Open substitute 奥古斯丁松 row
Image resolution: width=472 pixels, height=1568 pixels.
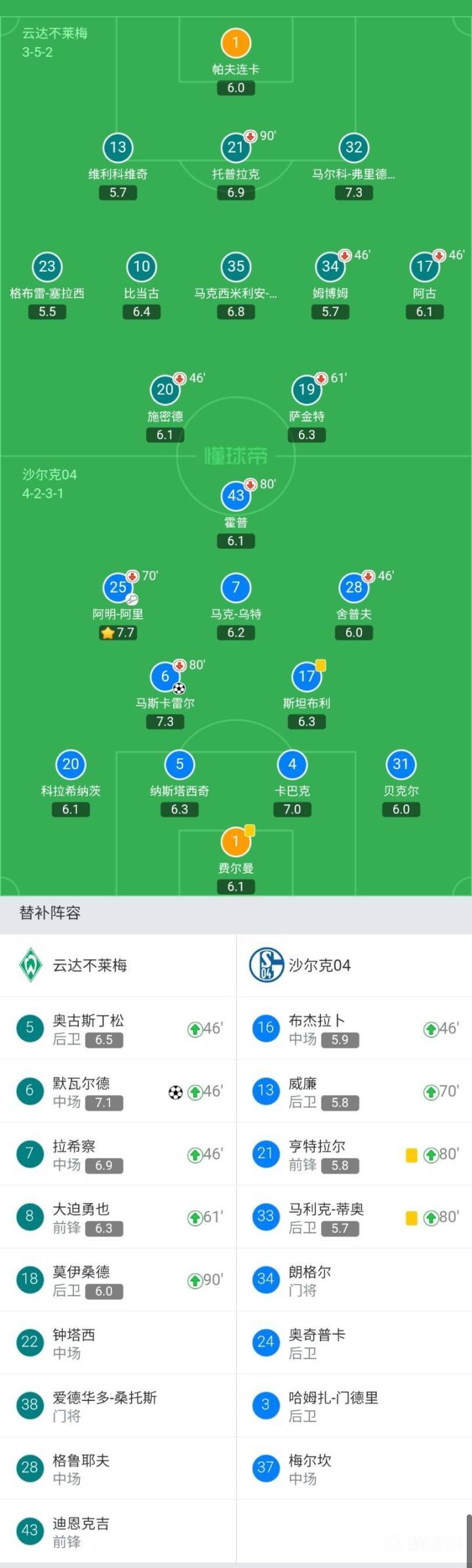[118, 1028]
